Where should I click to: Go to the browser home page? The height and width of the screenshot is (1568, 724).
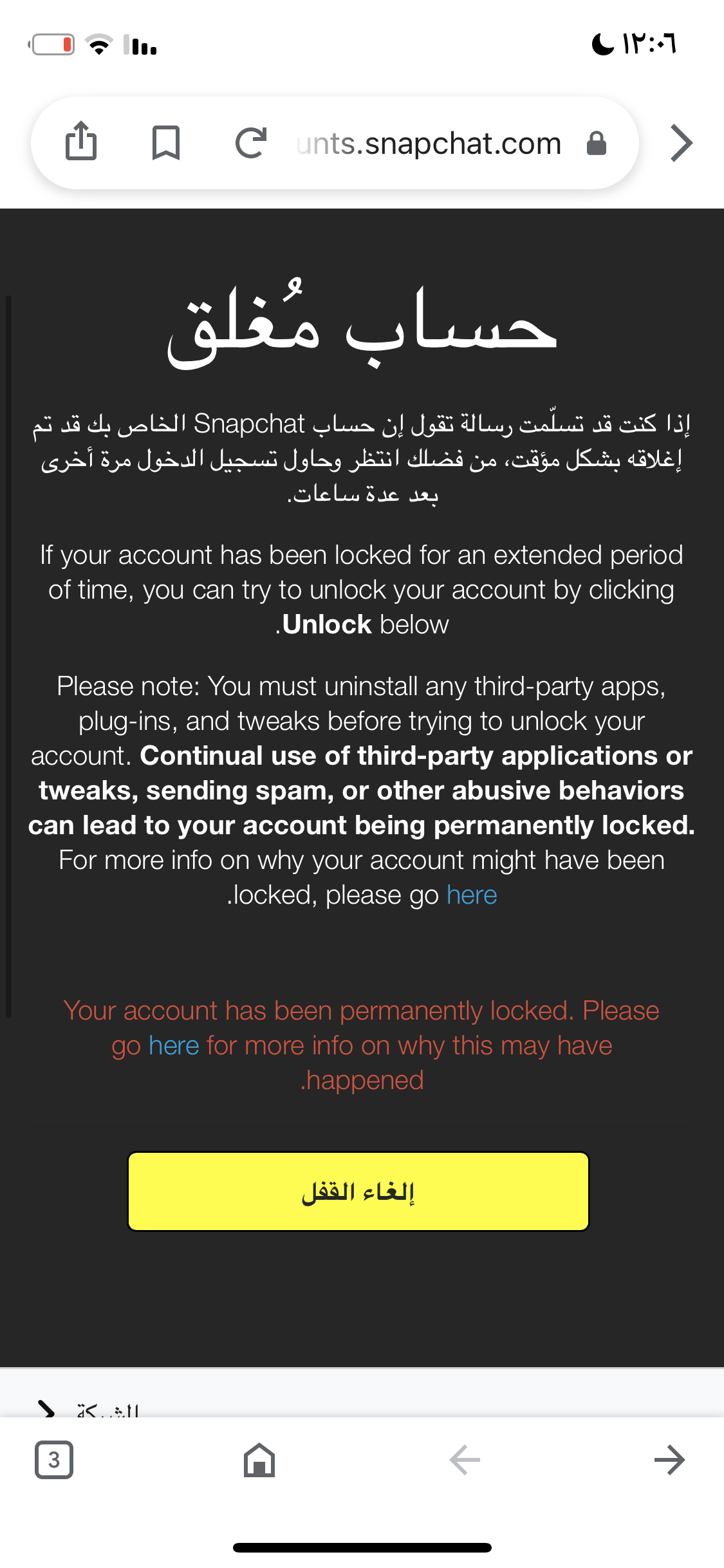259,1460
